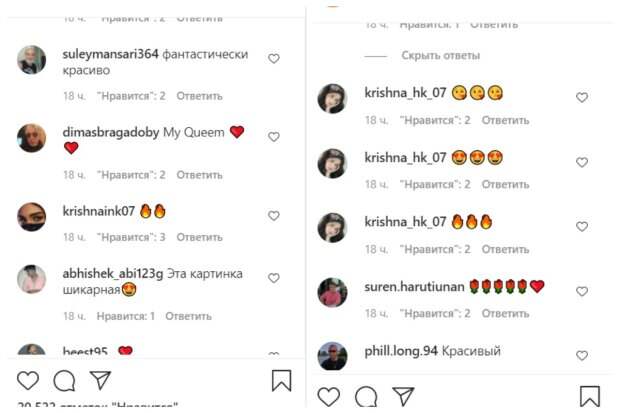620x413 pixels.
Task: Like dimasbragadoby's My Queem comment
Action: (x=273, y=137)
